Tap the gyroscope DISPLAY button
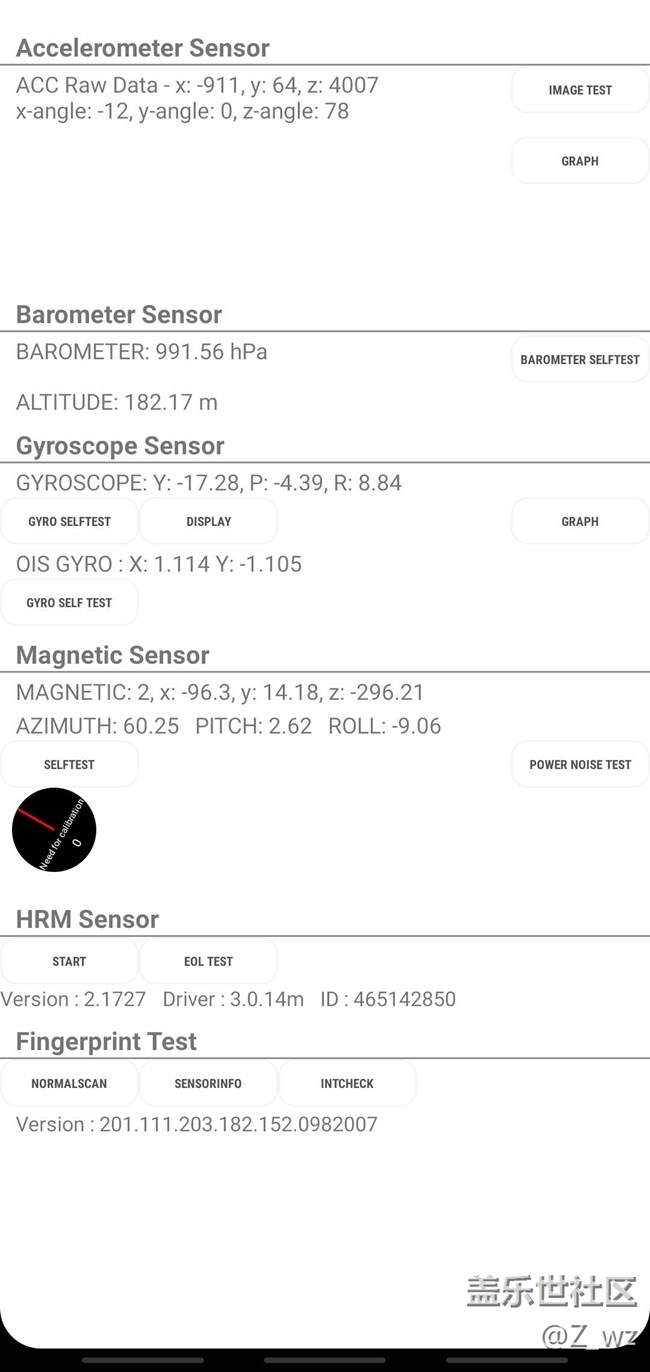The height and width of the screenshot is (1372, 650). [208, 522]
